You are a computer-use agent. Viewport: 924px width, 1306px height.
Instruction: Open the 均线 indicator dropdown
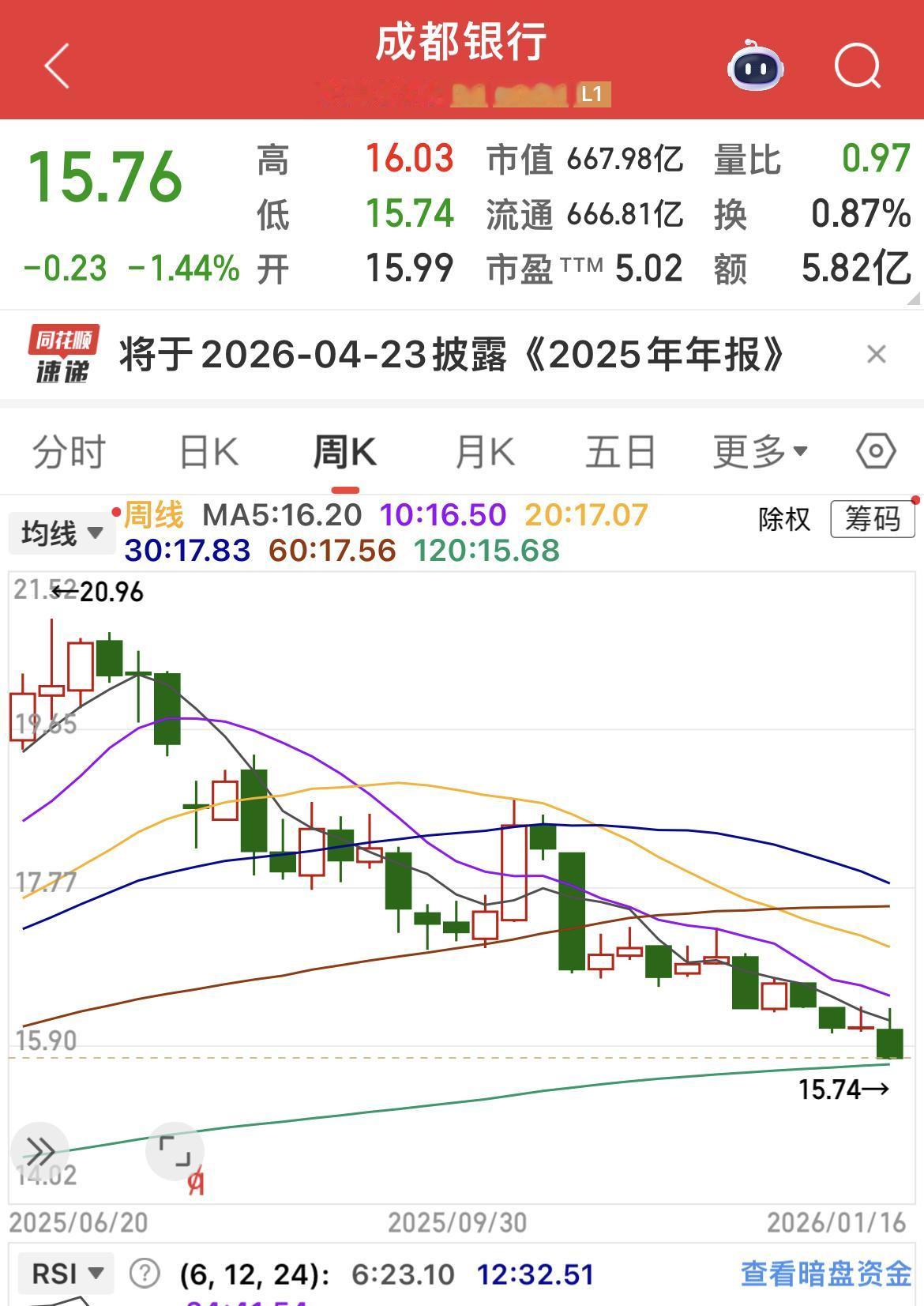tap(61, 533)
